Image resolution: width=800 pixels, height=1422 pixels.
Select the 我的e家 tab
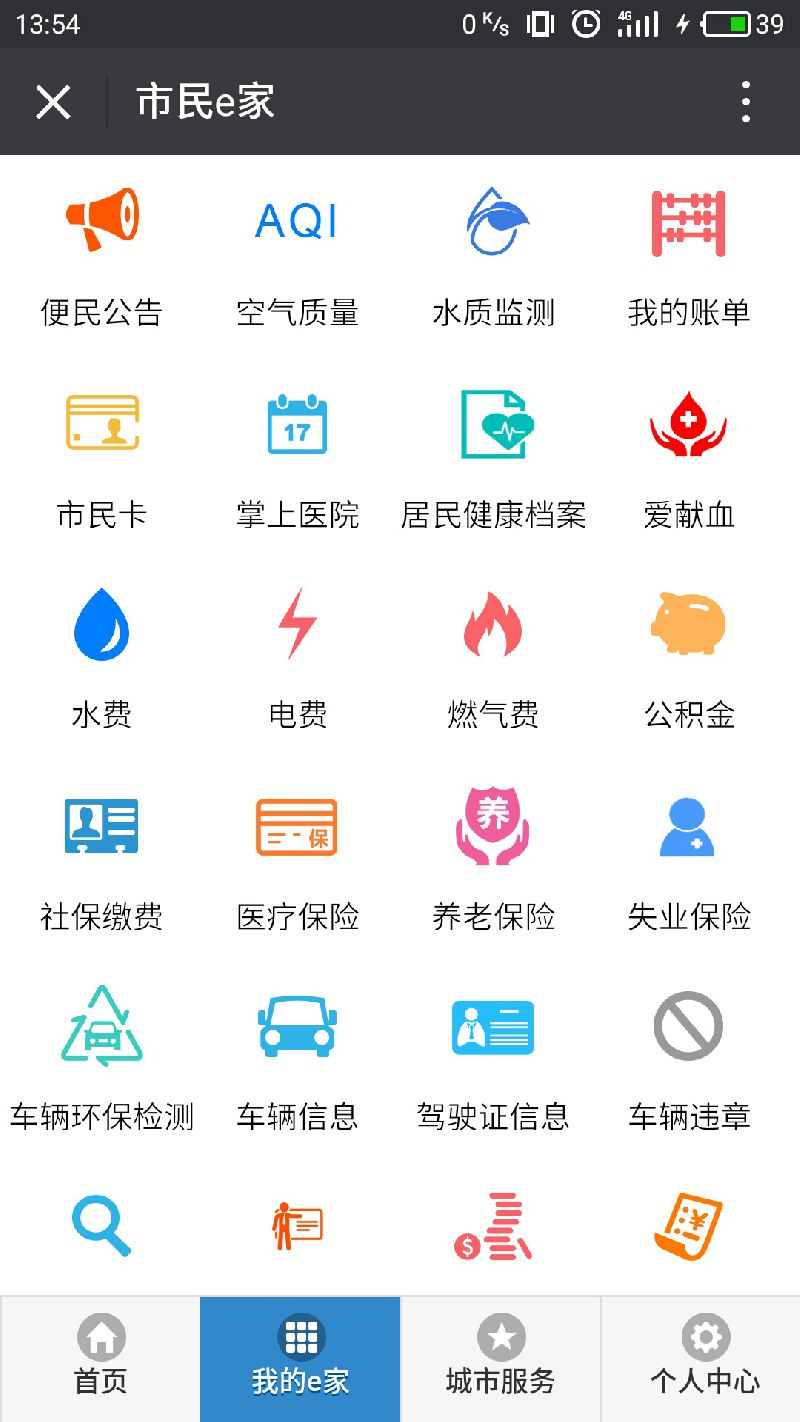(x=300, y=1358)
